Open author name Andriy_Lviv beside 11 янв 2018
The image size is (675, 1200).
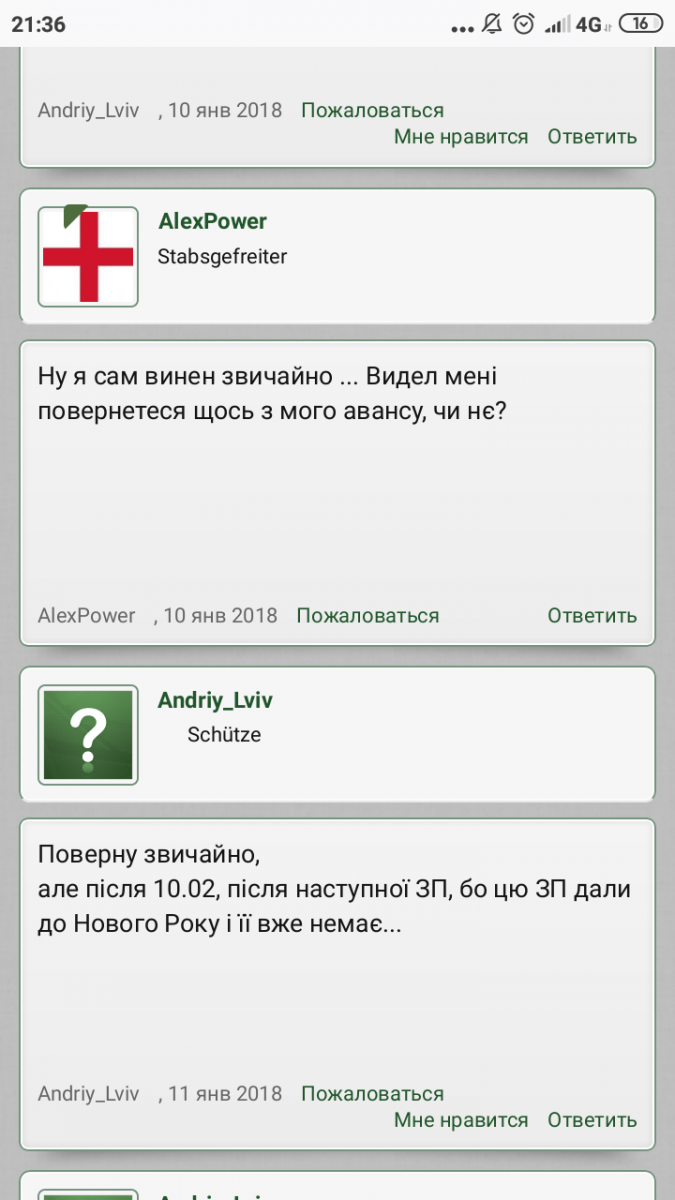coord(89,1094)
